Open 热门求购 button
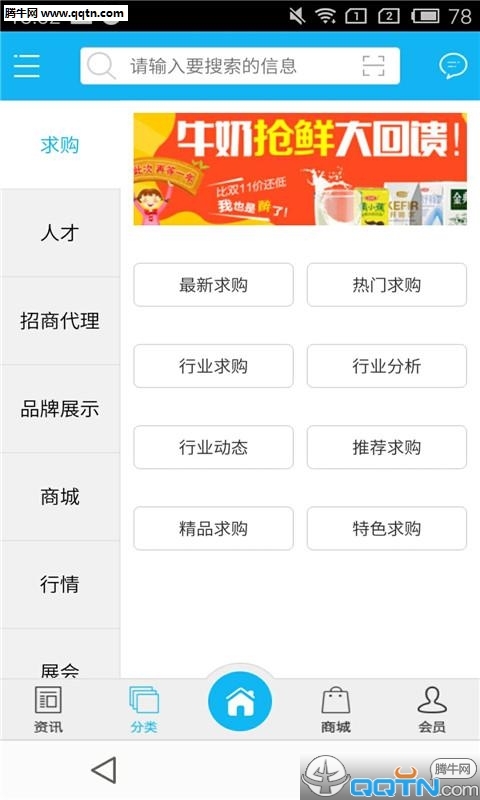Viewport: 480px width, 800px height. pyautogui.click(x=387, y=285)
